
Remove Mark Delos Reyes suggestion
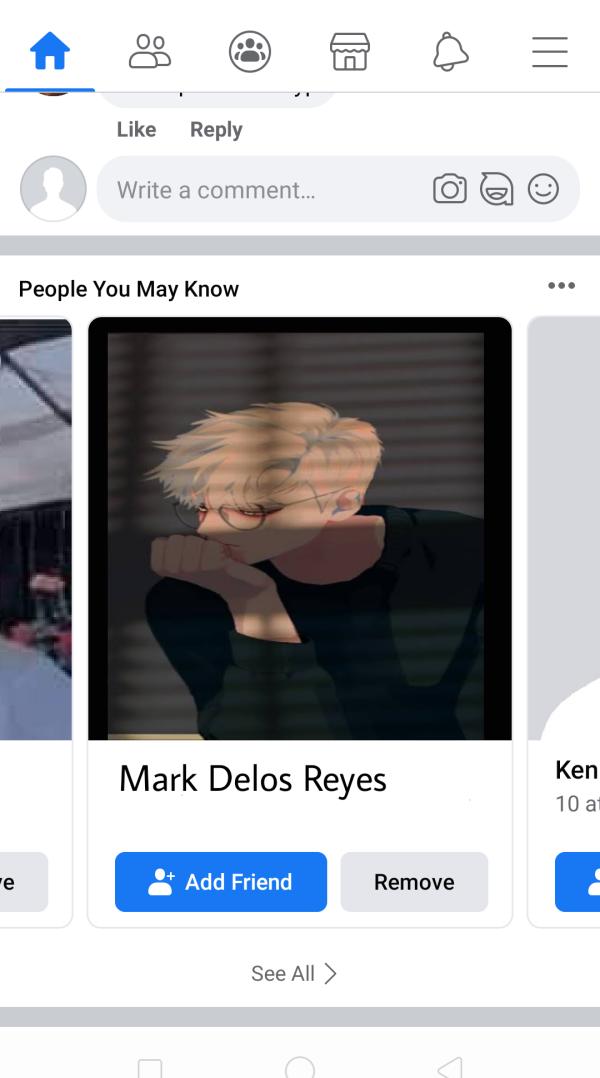[x=414, y=881]
